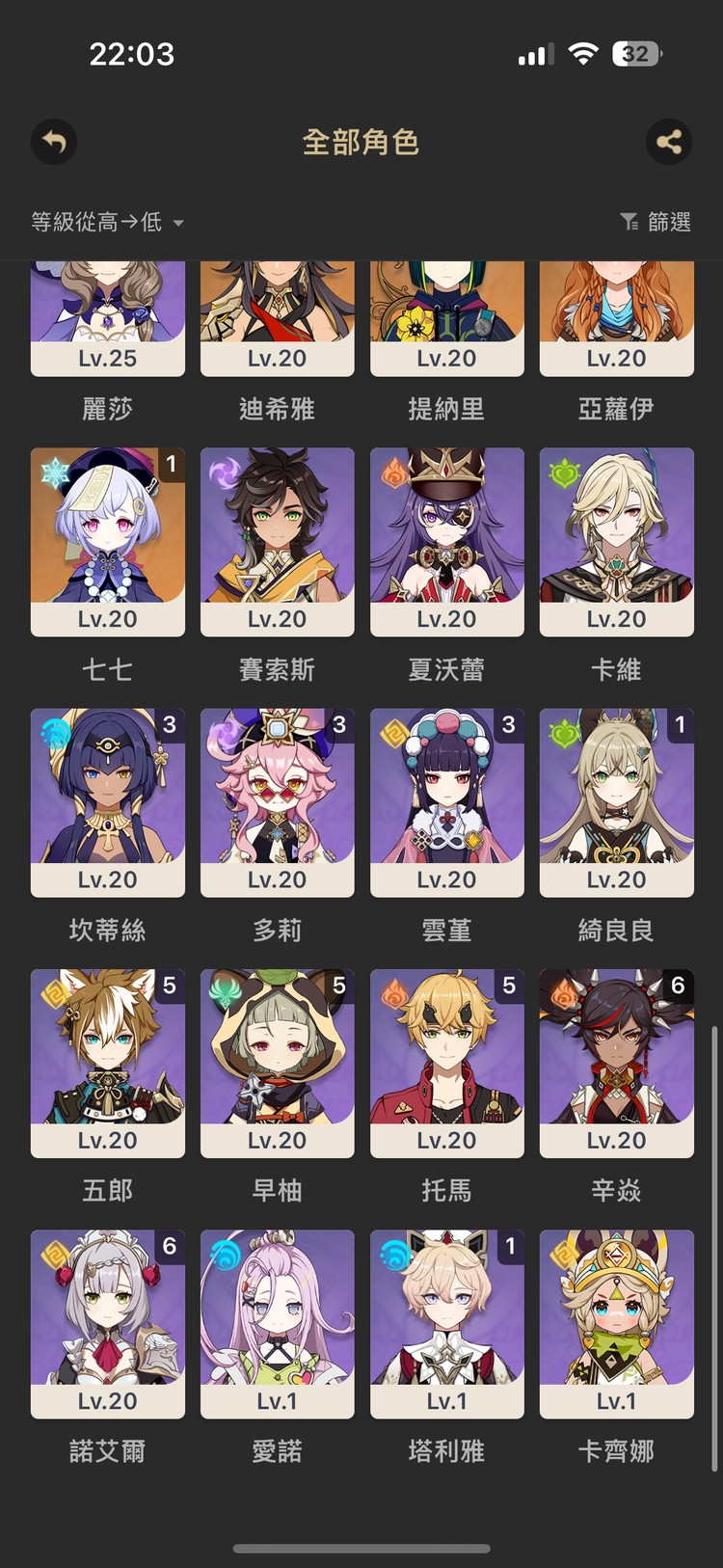The height and width of the screenshot is (1568, 723).
Task: Tap the 坎蒂絲 character card
Action: (107, 800)
